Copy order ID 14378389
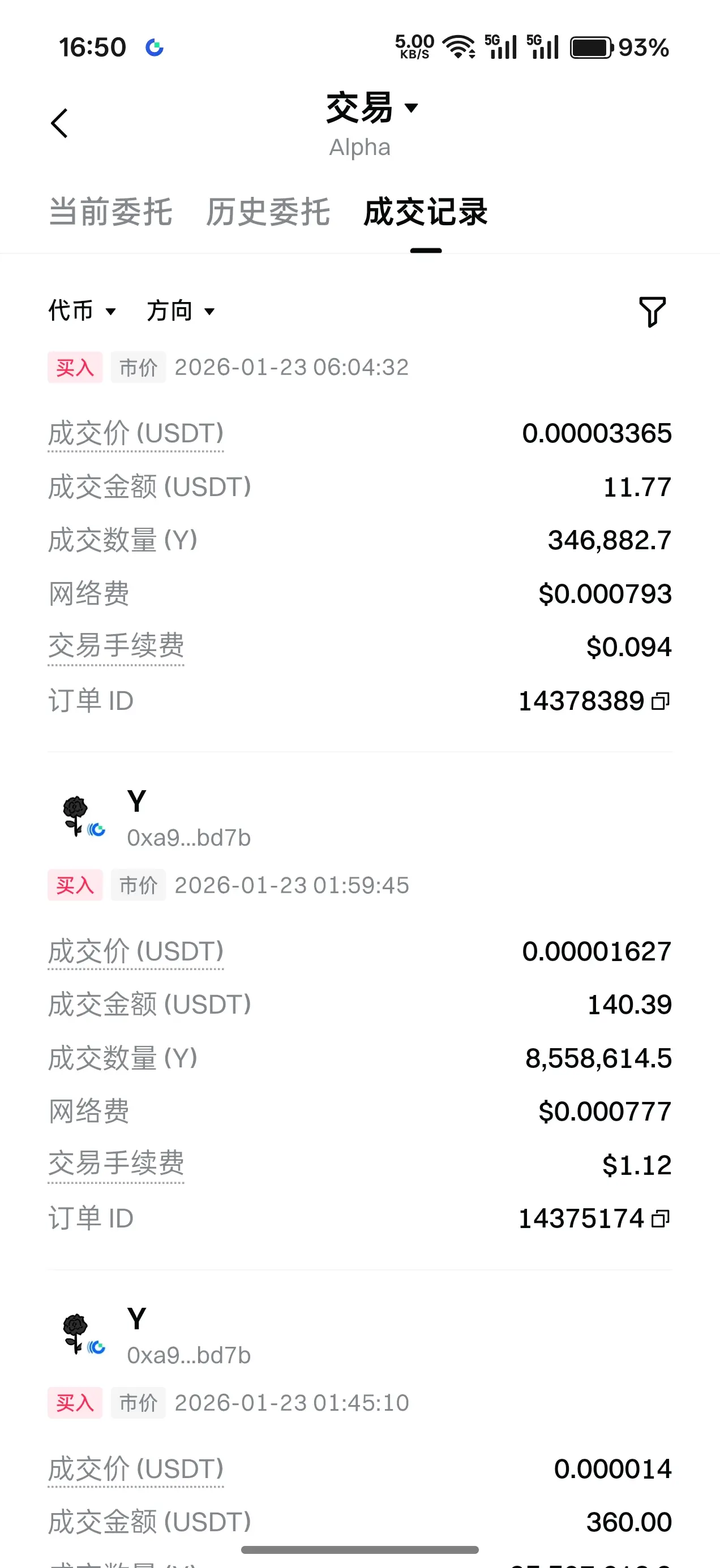 pos(661,701)
